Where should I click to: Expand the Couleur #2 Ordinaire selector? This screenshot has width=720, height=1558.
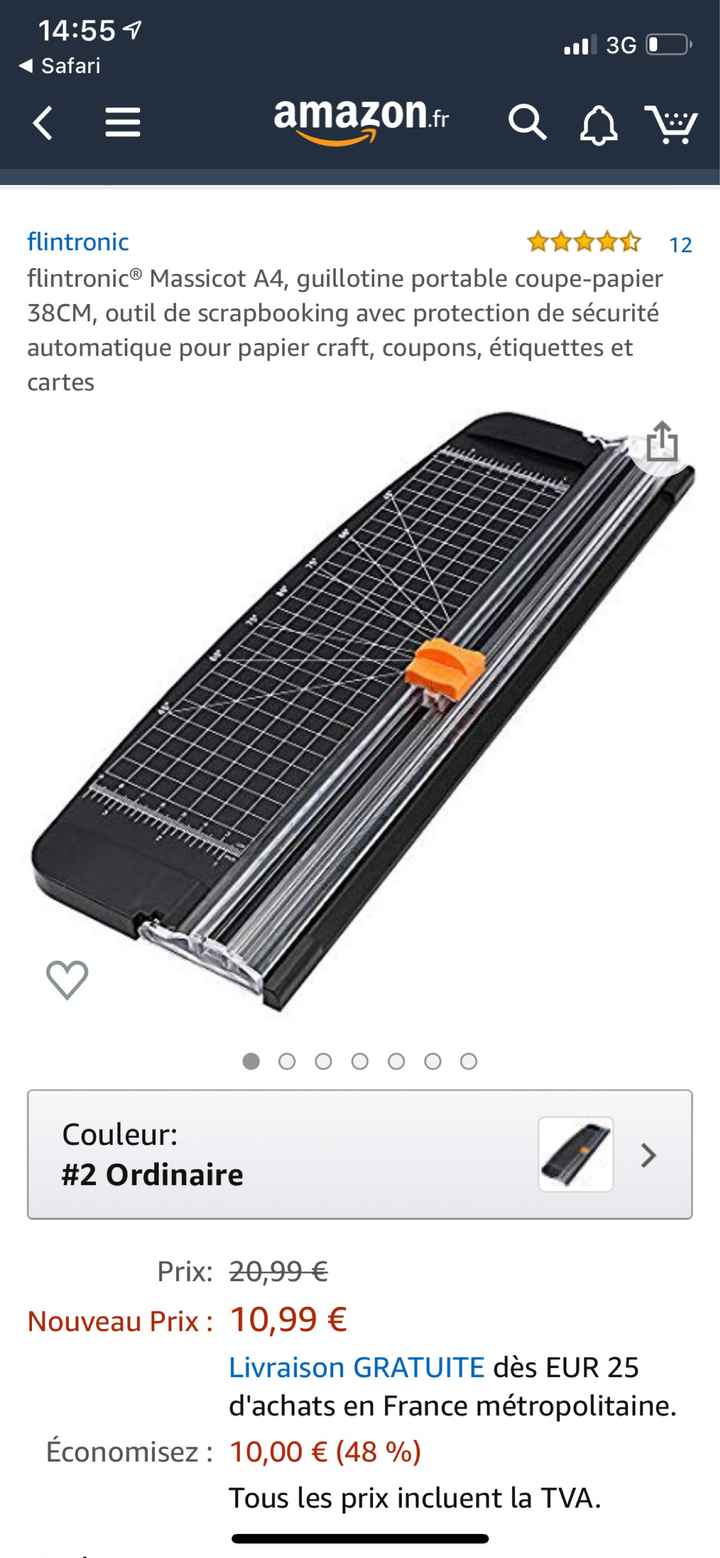point(360,1154)
